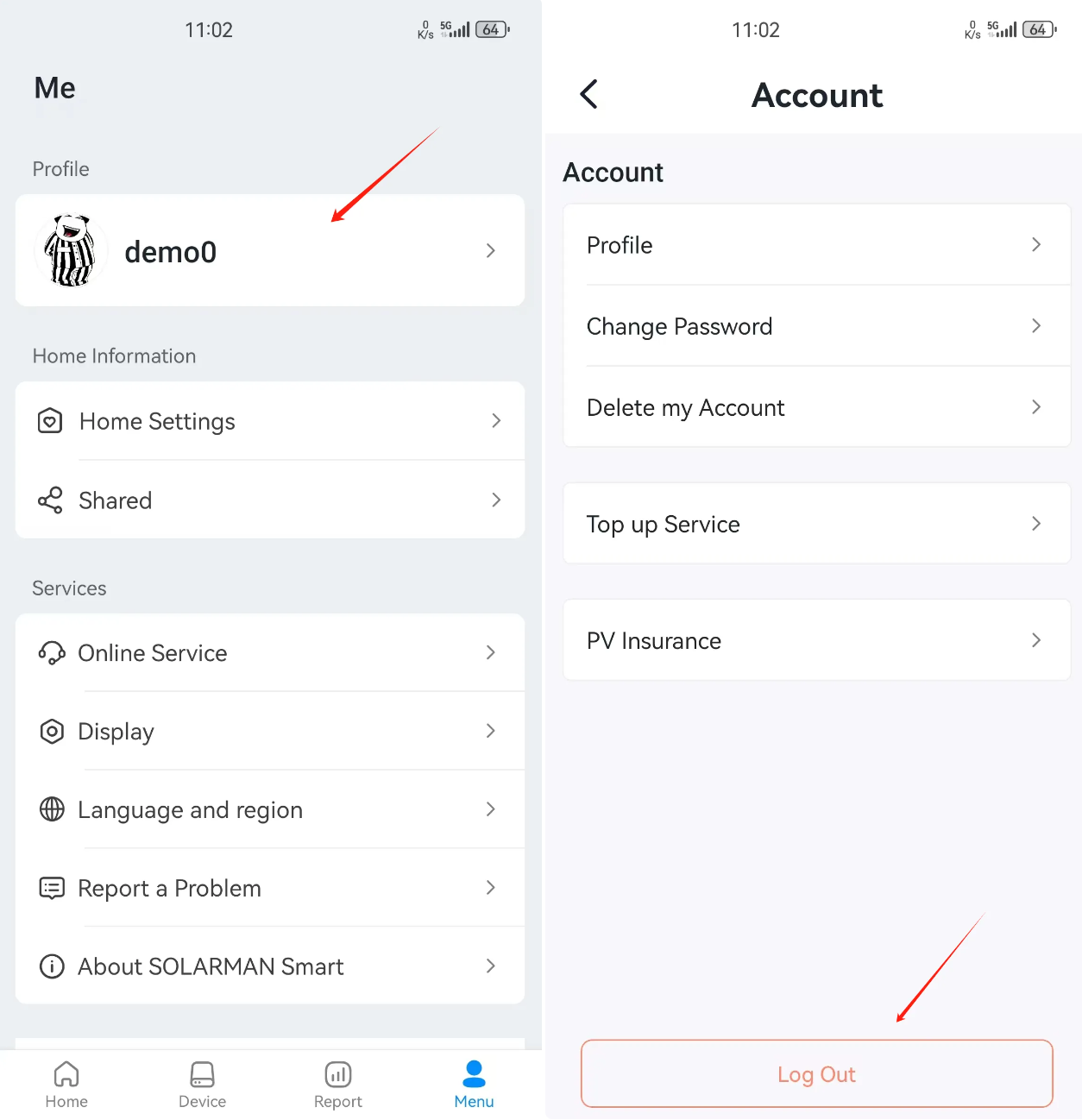Open Profile in Account settings

[816, 245]
